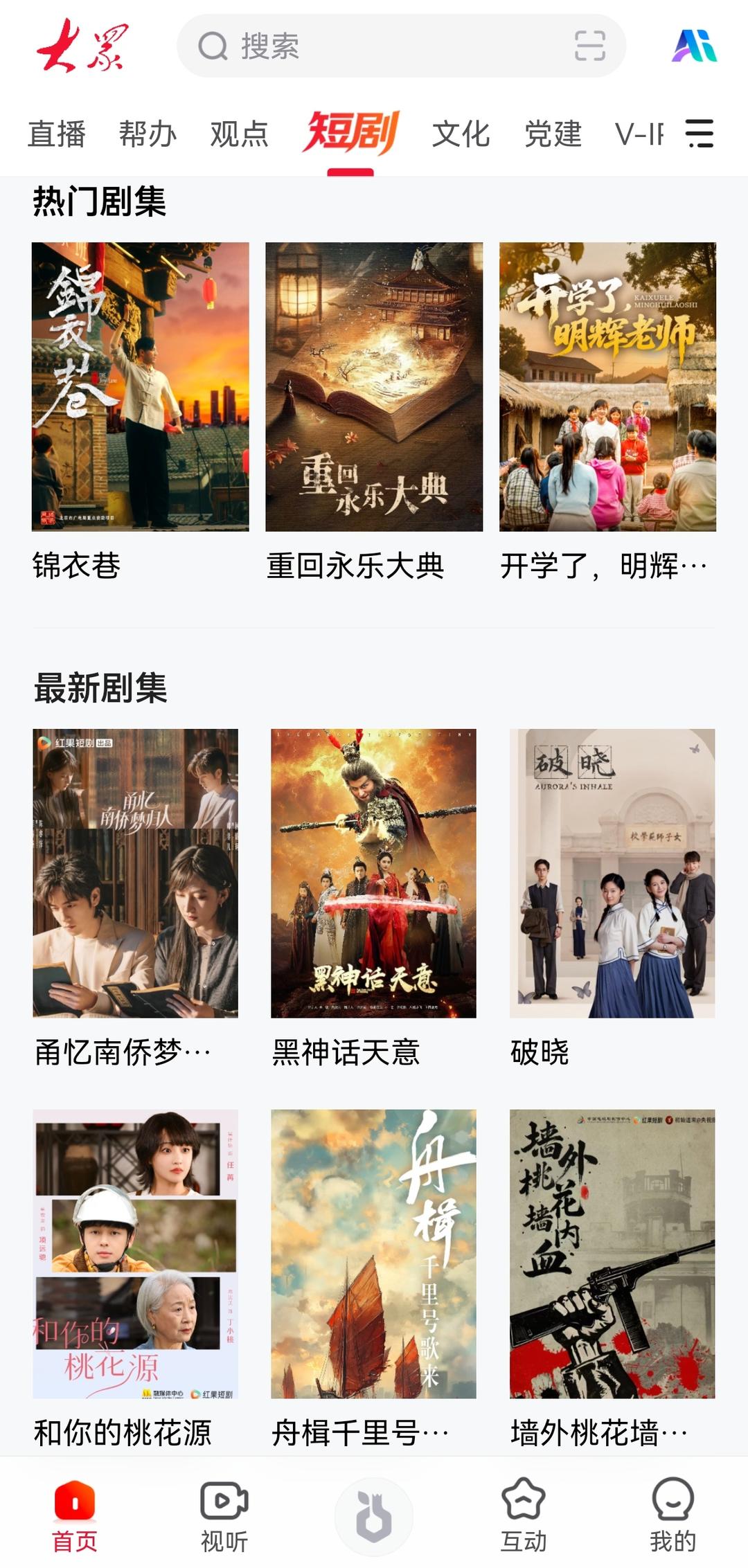
Task: Open the 党建 tab
Action: coord(553,134)
